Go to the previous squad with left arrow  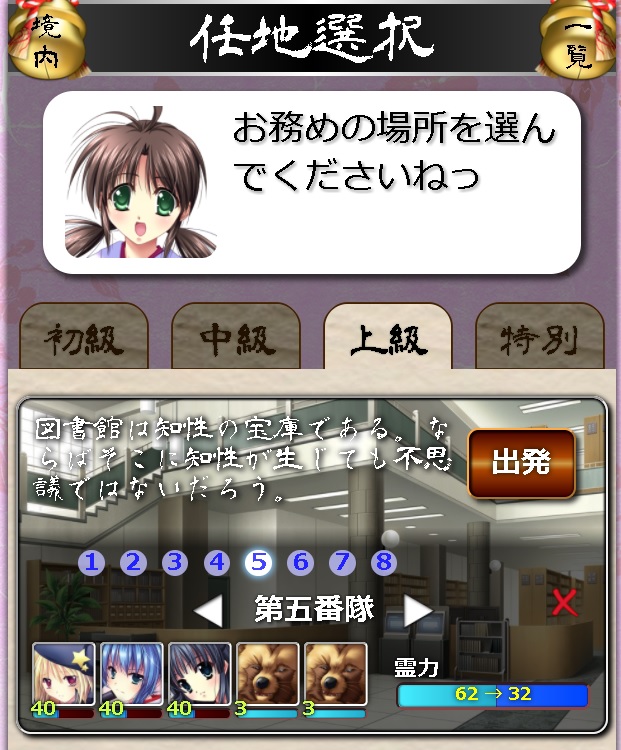point(207,610)
